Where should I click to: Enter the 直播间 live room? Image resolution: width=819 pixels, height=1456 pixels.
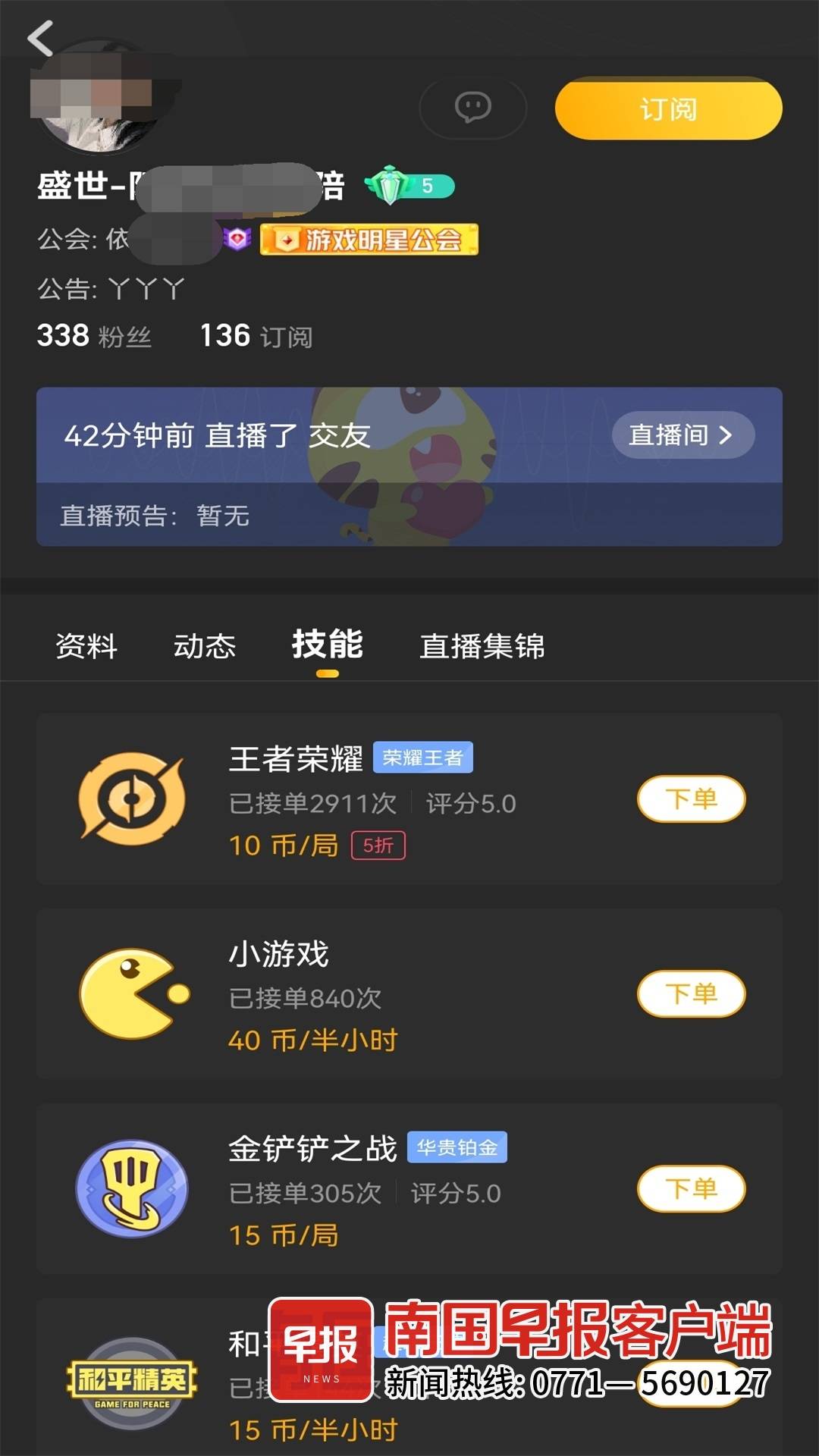(683, 435)
